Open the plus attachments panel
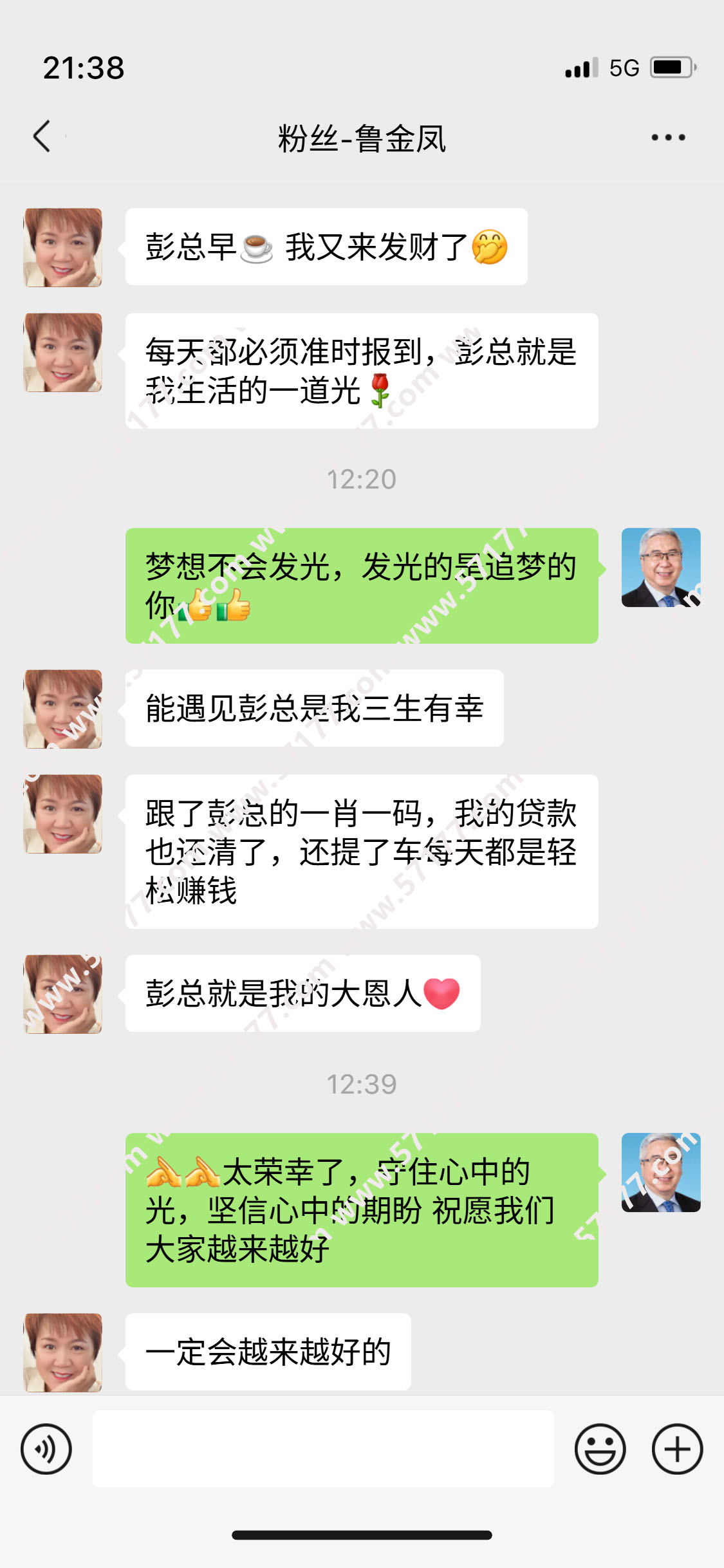The width and height of the screenshot is (724, 1568). tap(677, 1449)
